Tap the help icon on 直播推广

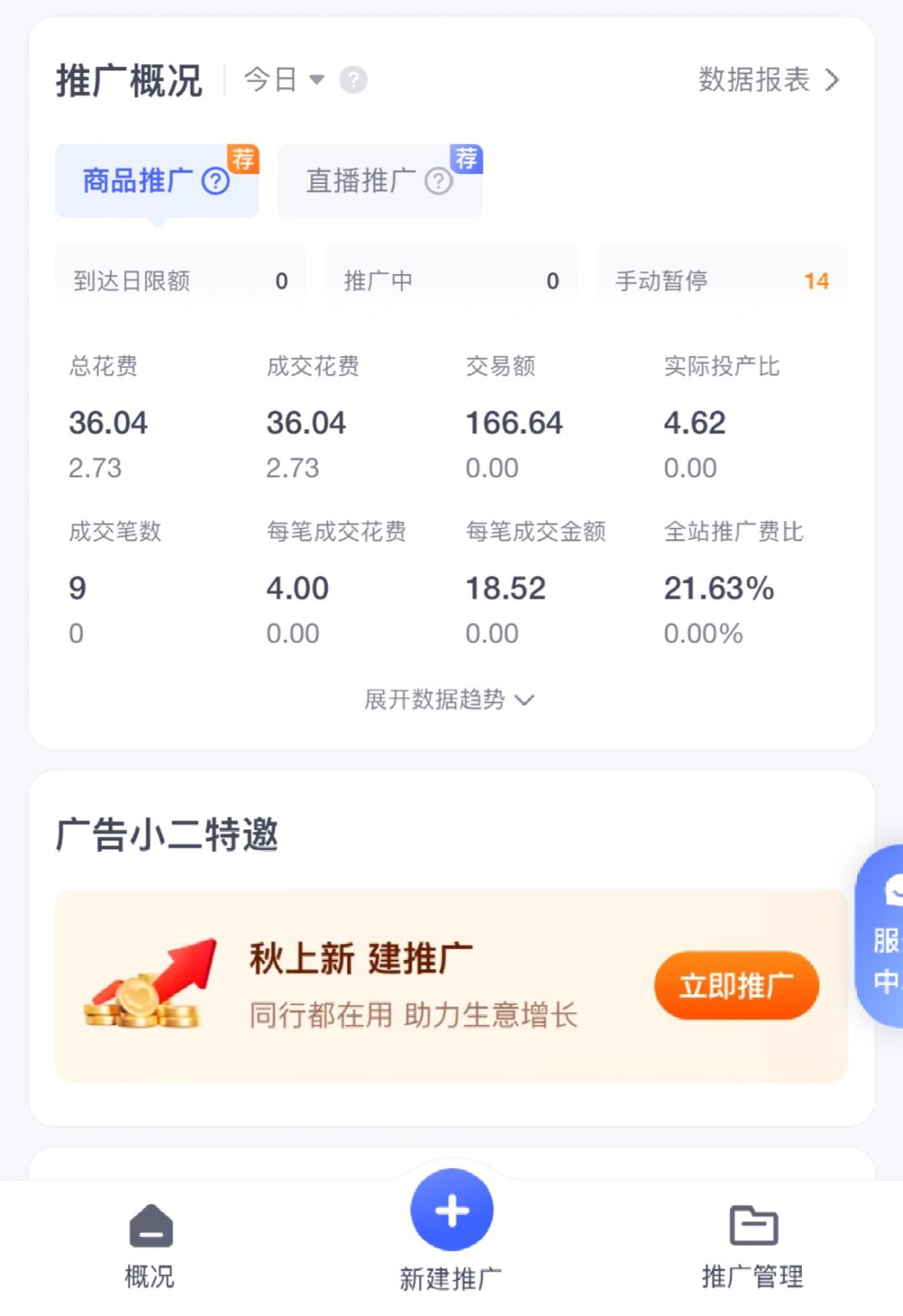(438, 181)
